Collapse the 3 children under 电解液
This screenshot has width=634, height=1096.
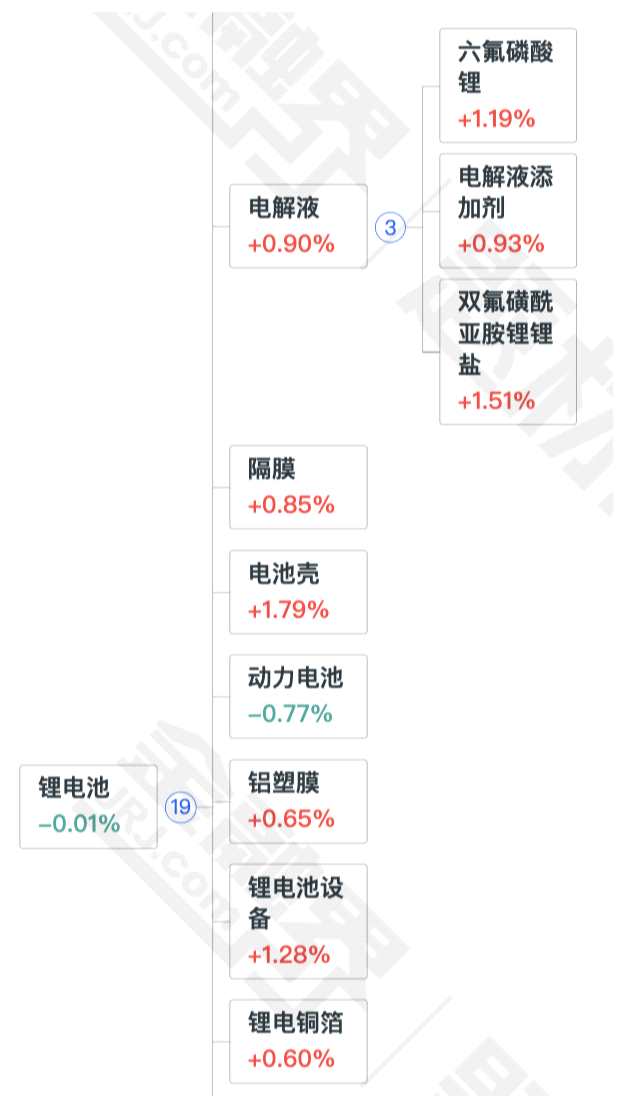pos(390,227)
